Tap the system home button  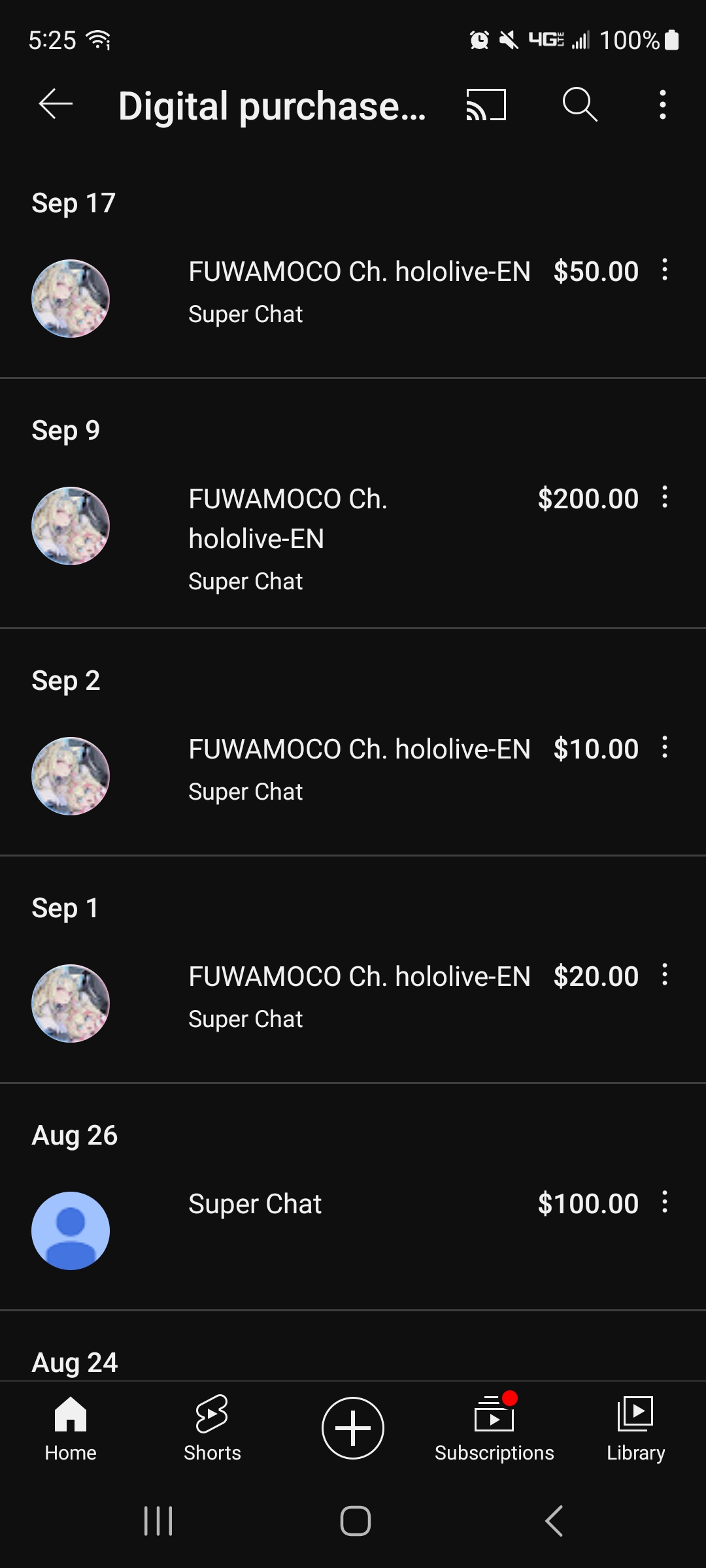tap(356, 1521)
